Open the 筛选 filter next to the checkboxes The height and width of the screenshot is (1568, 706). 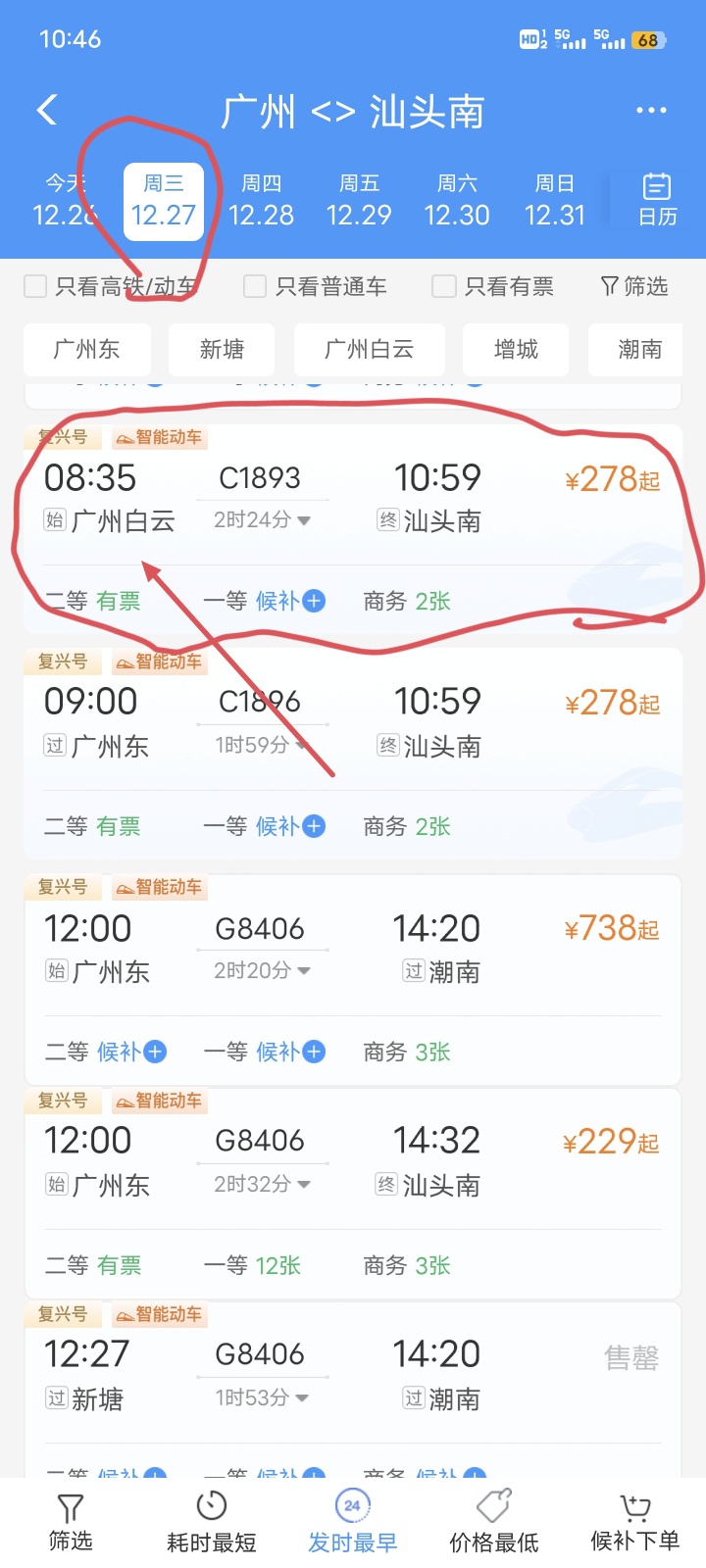[633, 286]
